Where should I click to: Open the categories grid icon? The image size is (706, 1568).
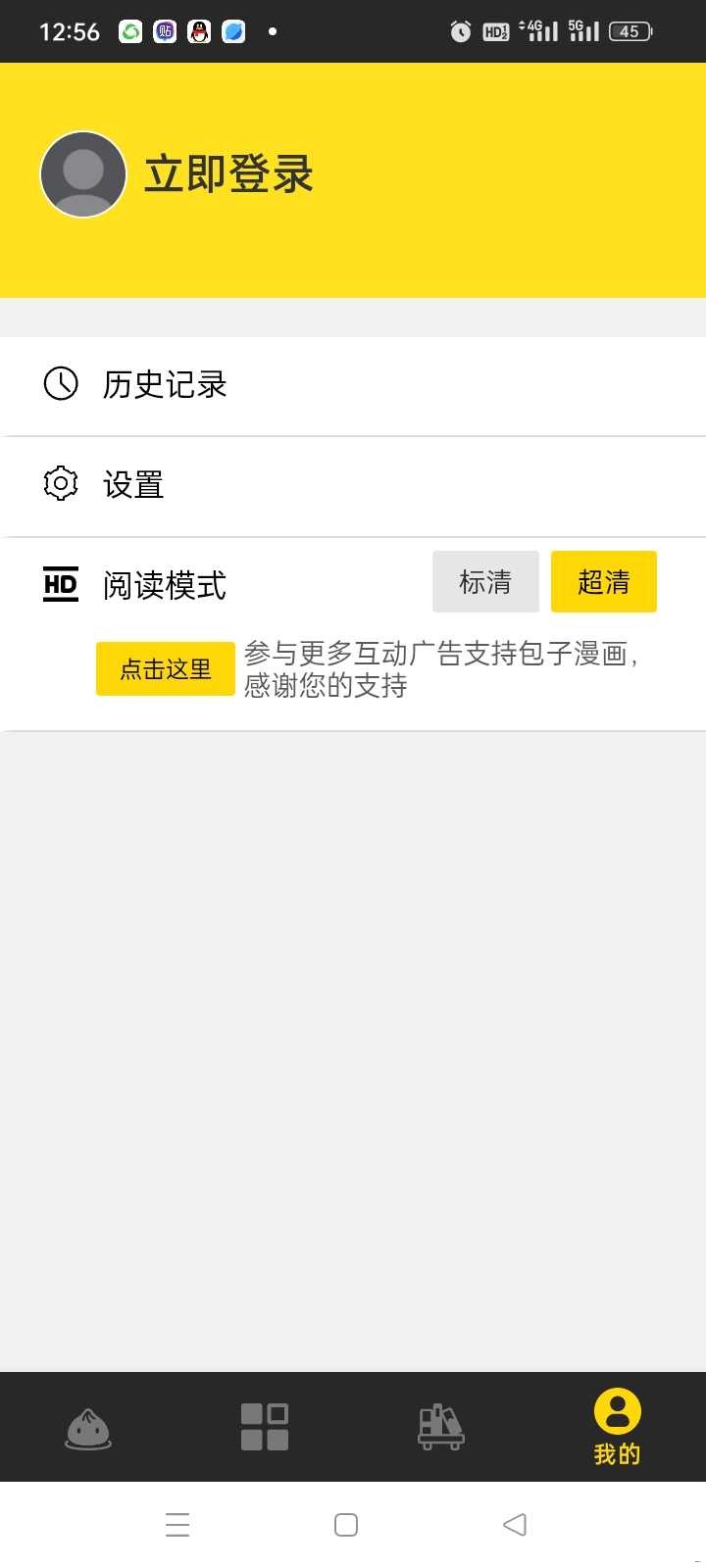(x=265, y=1426)
